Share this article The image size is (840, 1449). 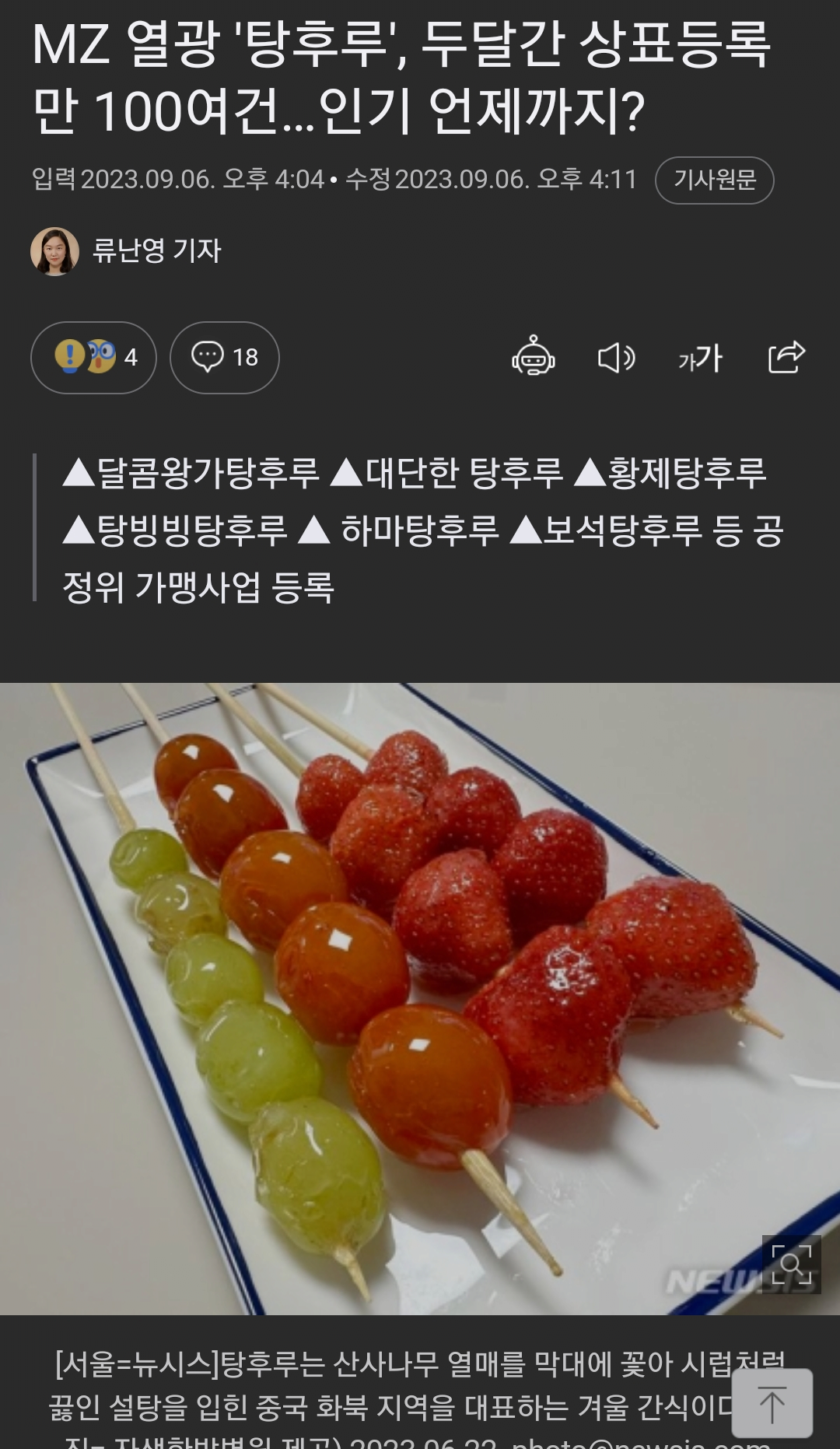[786, 357]
